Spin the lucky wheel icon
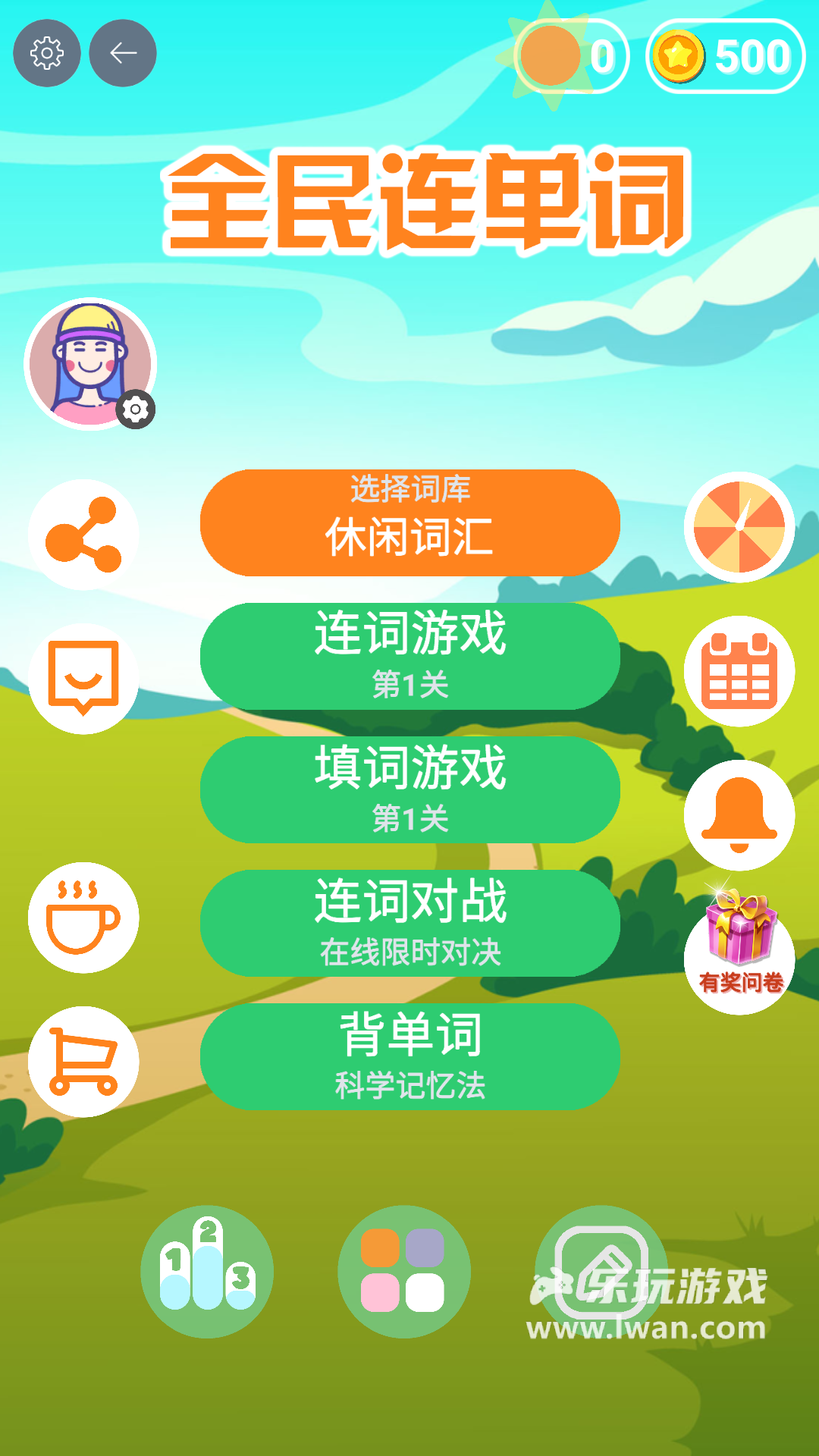The image size is (819, 1456). [739, 527]
